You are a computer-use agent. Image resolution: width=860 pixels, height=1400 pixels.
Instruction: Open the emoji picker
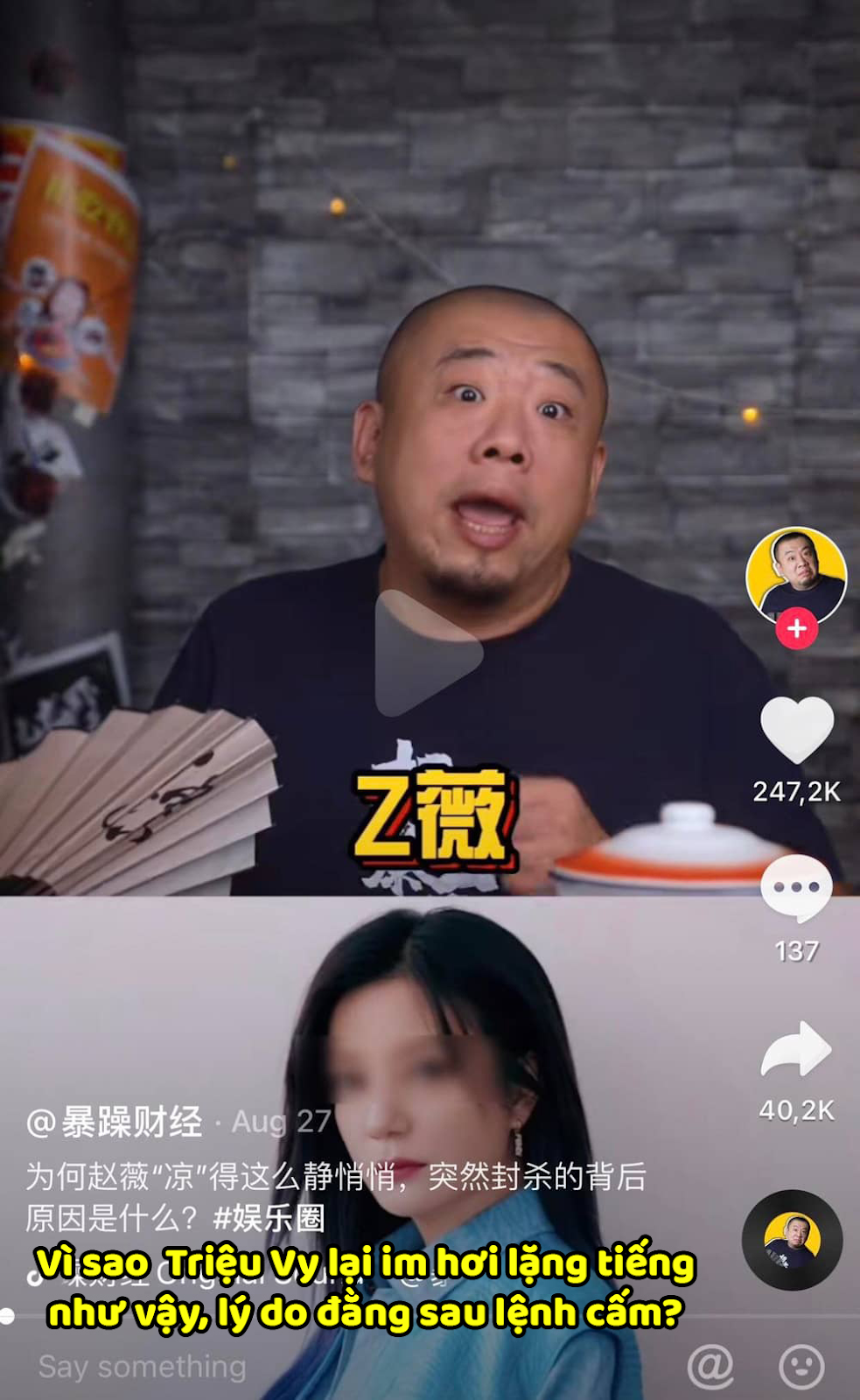click(801, 1367)
